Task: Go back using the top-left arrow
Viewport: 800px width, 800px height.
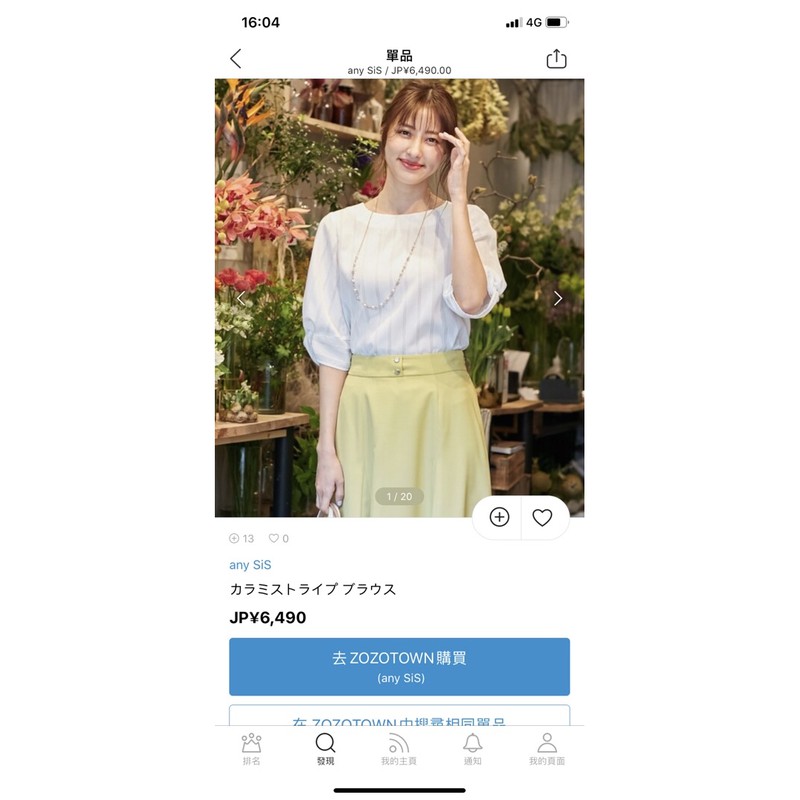Action: (x=236, y=59)
